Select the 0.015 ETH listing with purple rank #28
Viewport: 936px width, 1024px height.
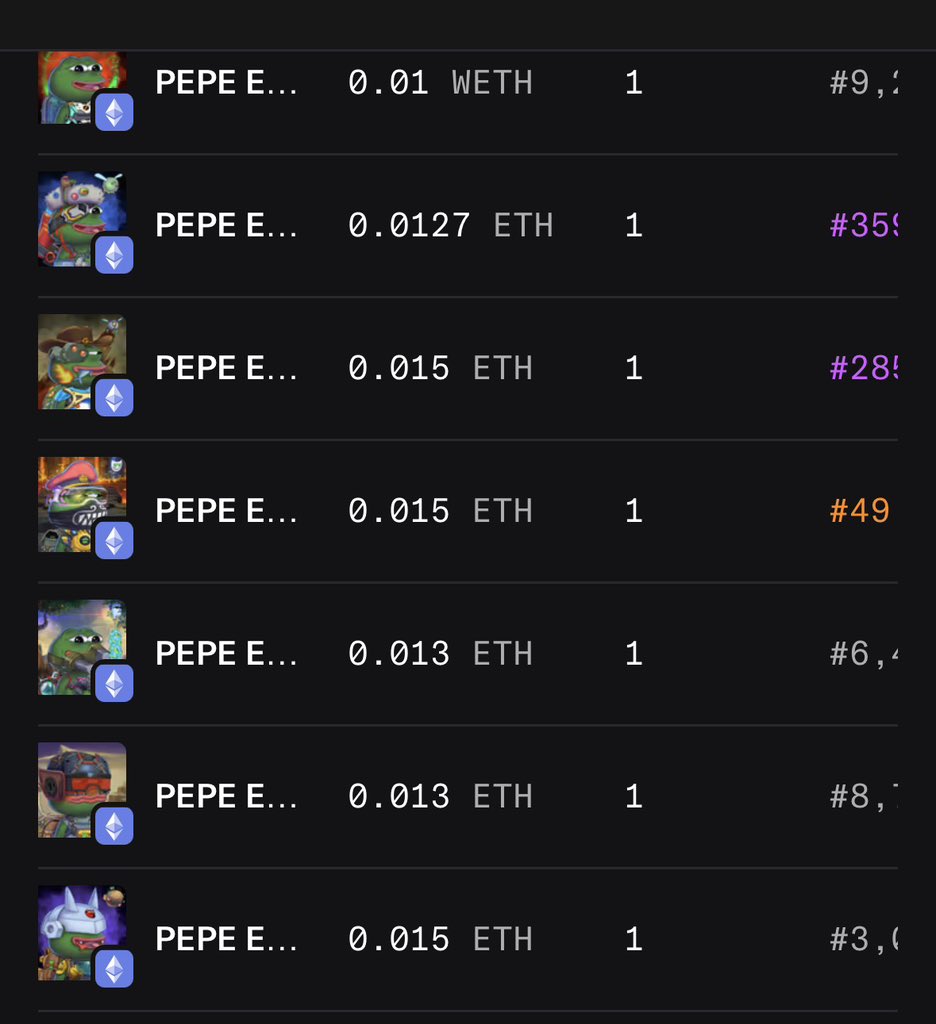pyautogui.click(x=468, y=368)
